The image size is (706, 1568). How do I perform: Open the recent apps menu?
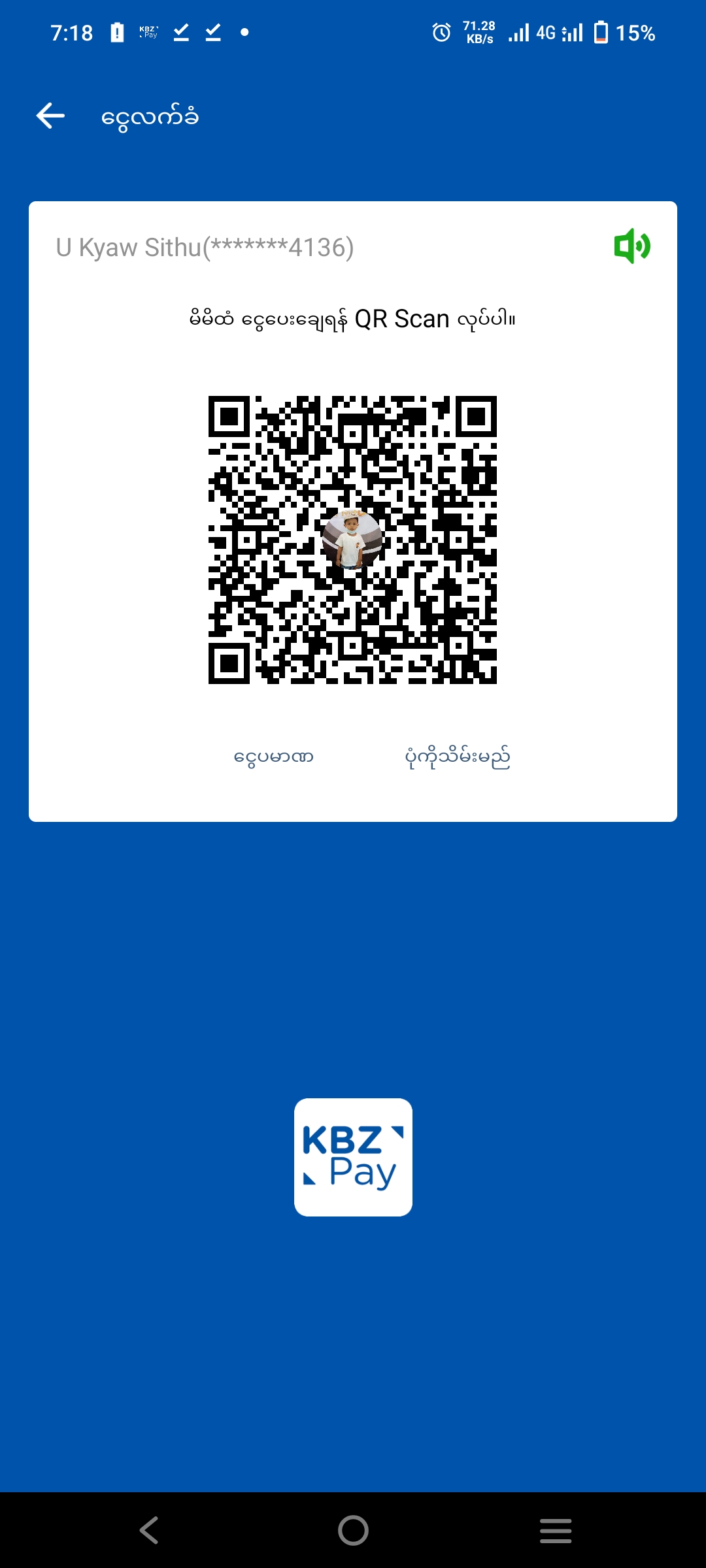click(x=556, y=1530)
